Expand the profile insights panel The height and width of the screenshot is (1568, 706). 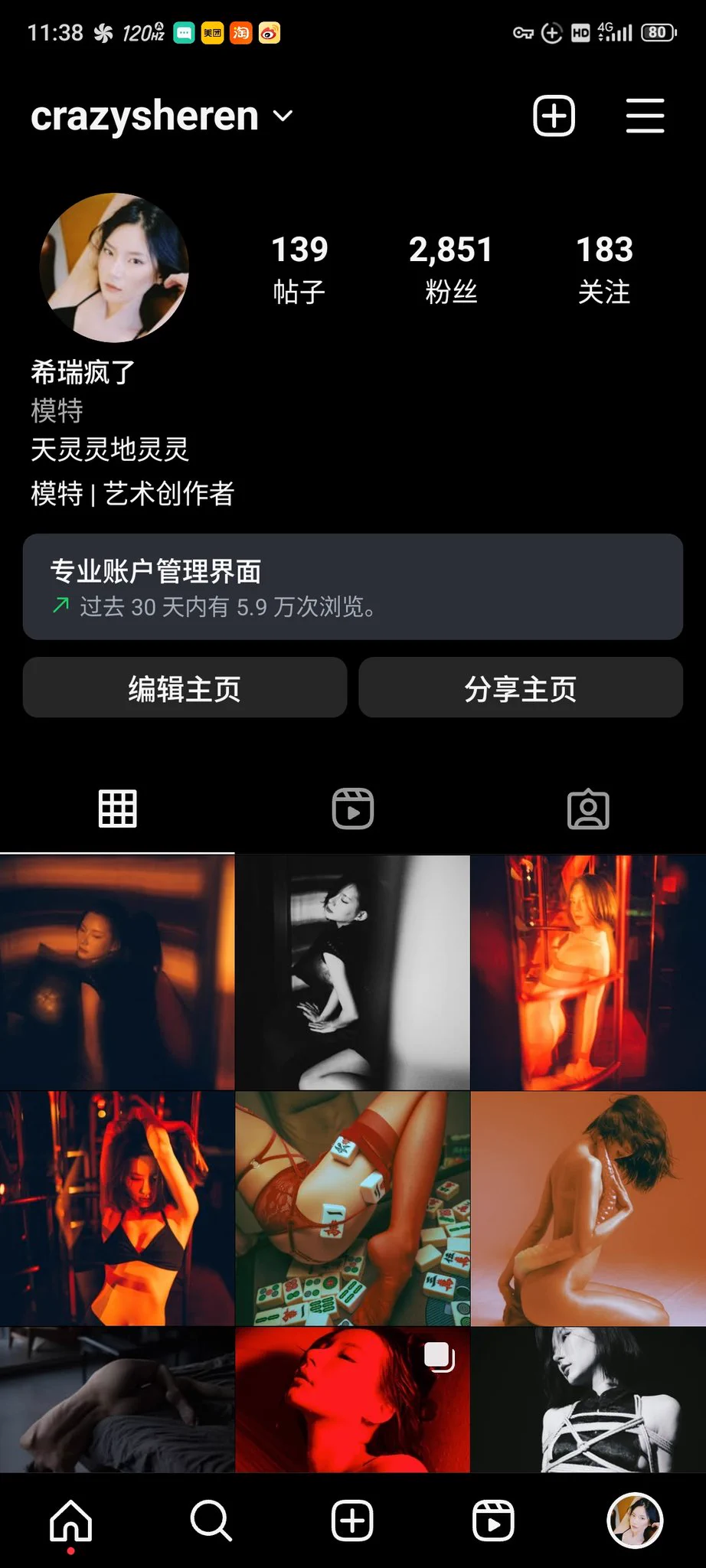pyautogui.click(x=352, y=588)
